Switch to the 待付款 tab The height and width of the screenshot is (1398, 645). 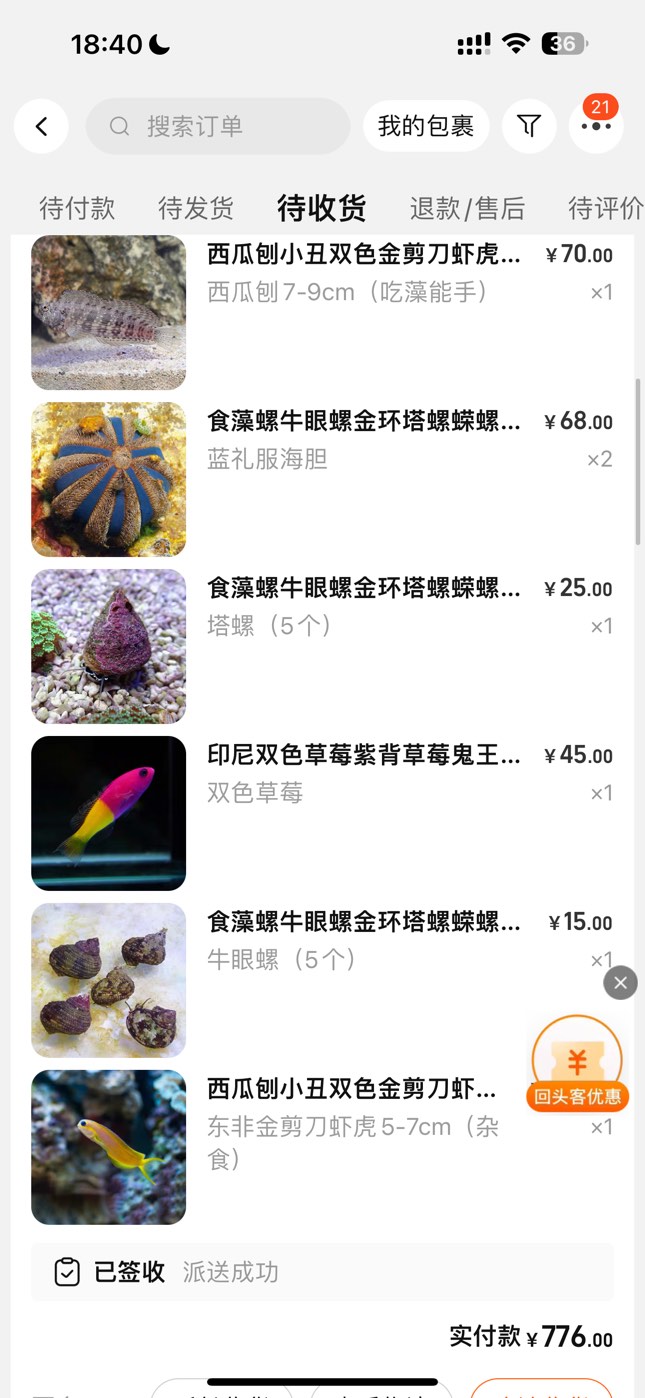pos(77,208)
